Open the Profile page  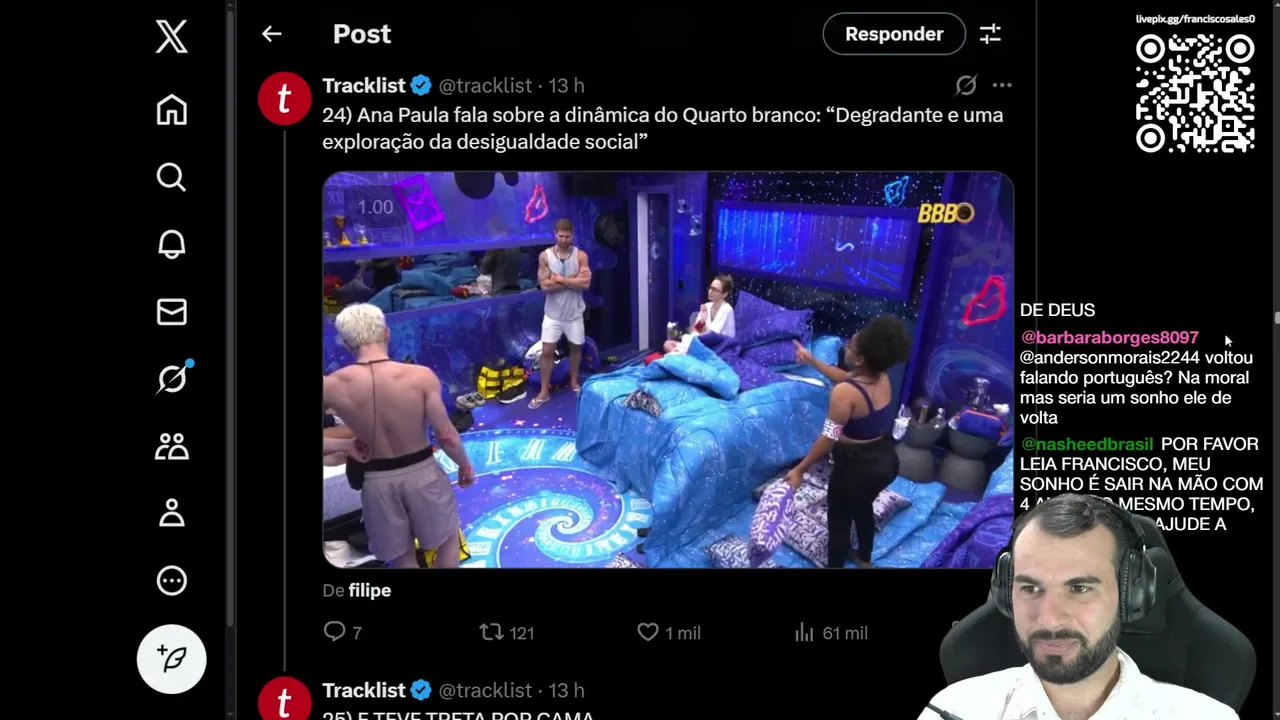pyautogui.click(x=171, y=513)
